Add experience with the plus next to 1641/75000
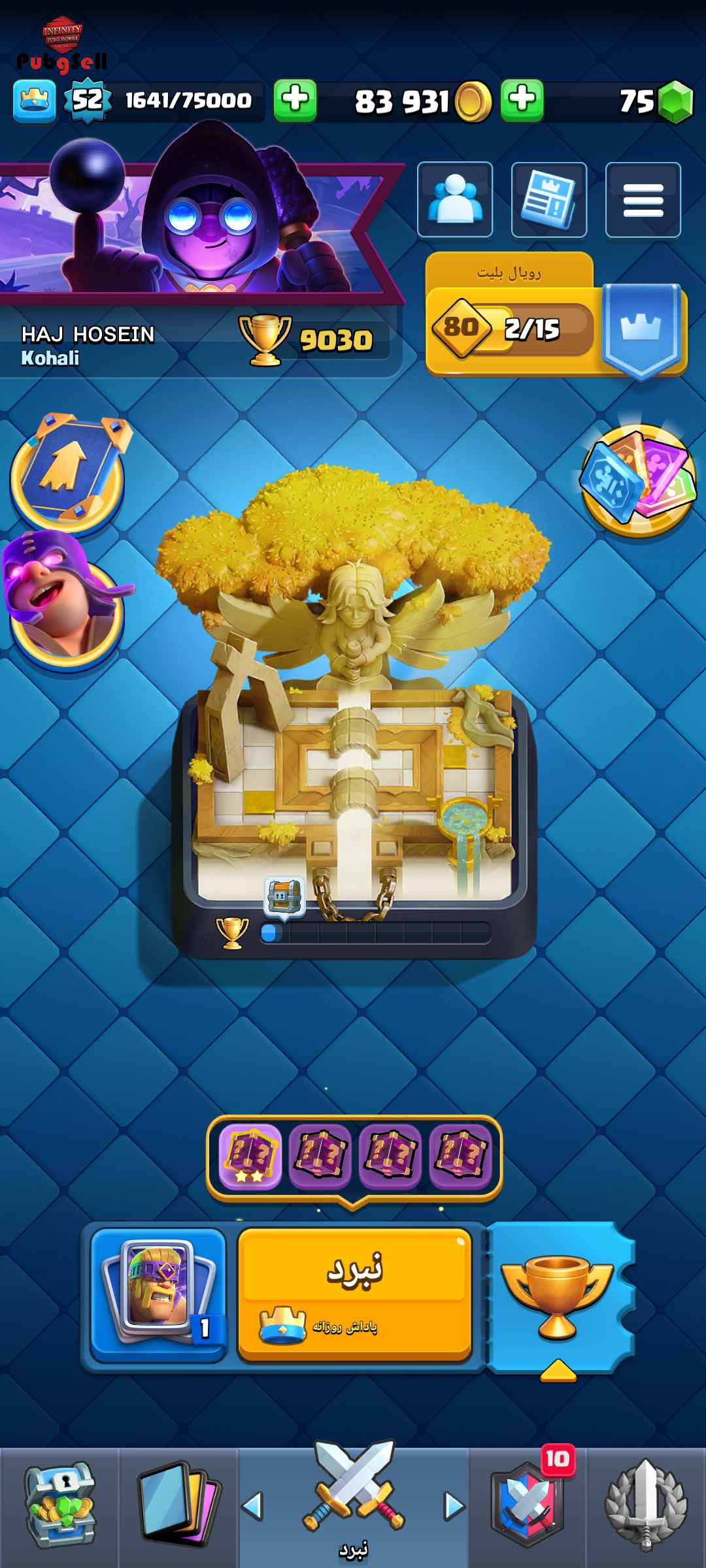This screenshot has height=1568, width=706. click(x=295, y=101)
